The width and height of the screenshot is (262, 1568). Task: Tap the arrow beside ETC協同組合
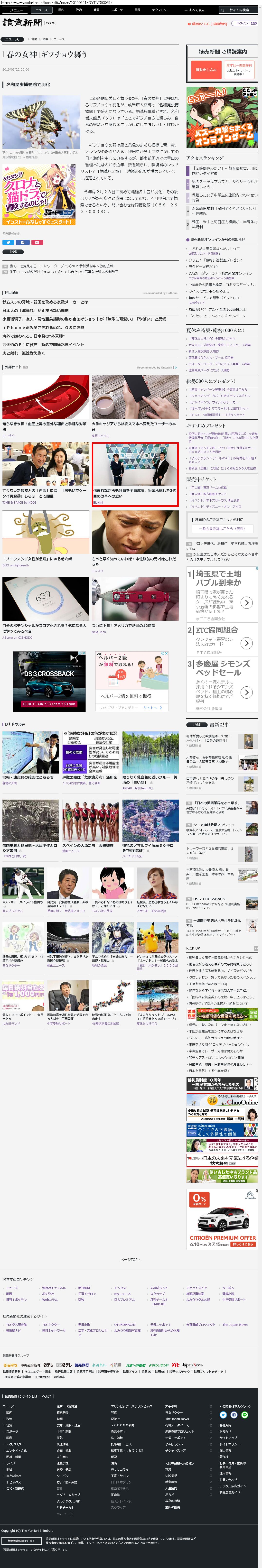tap(246, 643)
